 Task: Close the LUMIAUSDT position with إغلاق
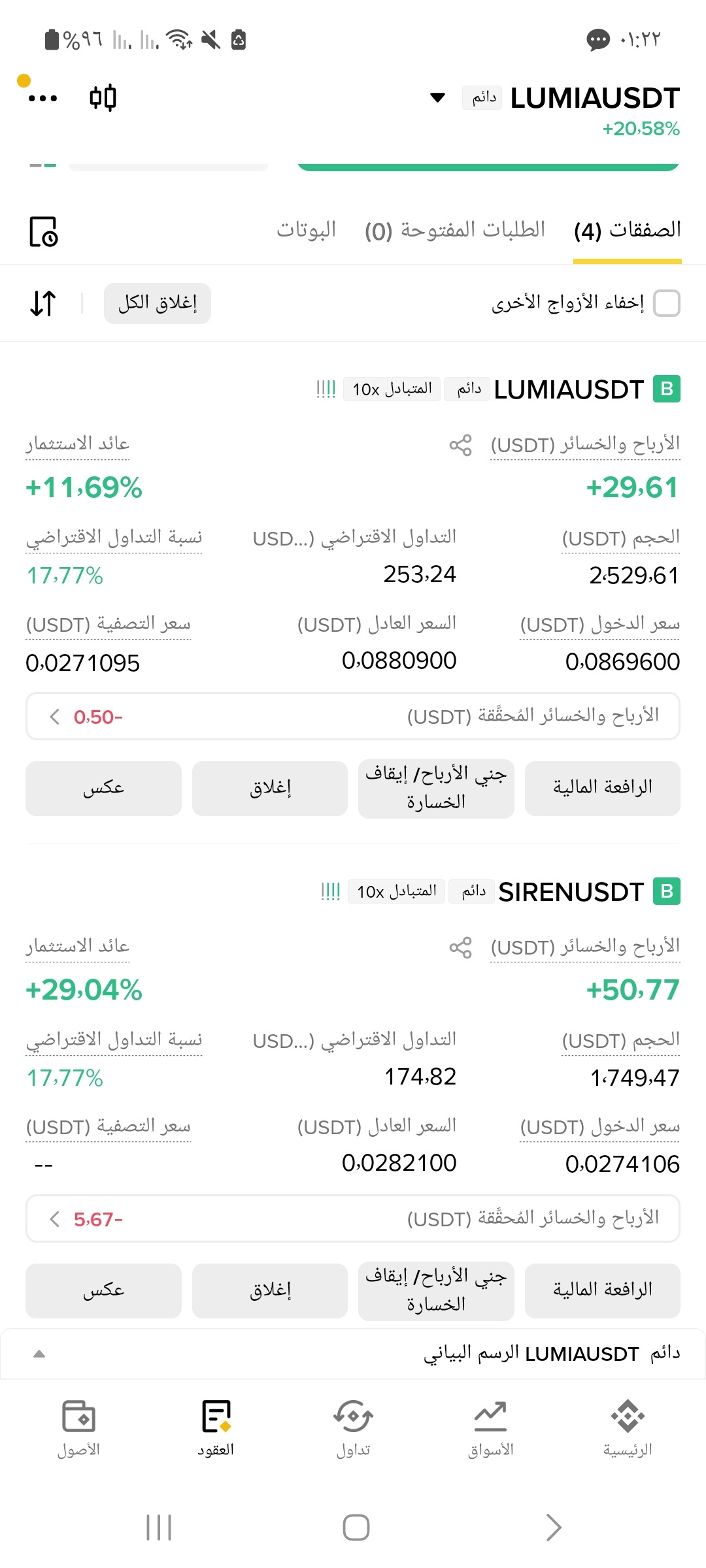[x=270, y=788]
